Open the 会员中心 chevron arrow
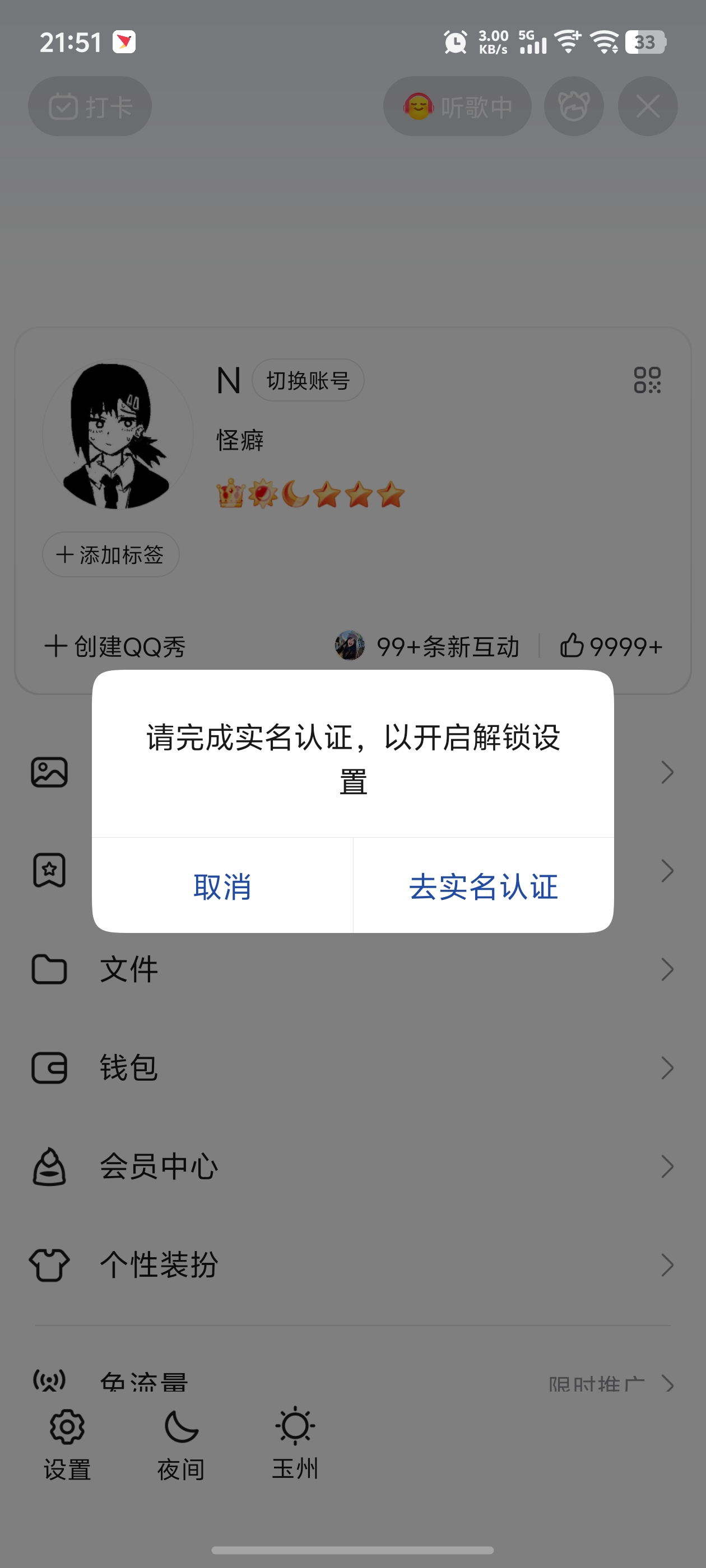 tap(668, 1166)
